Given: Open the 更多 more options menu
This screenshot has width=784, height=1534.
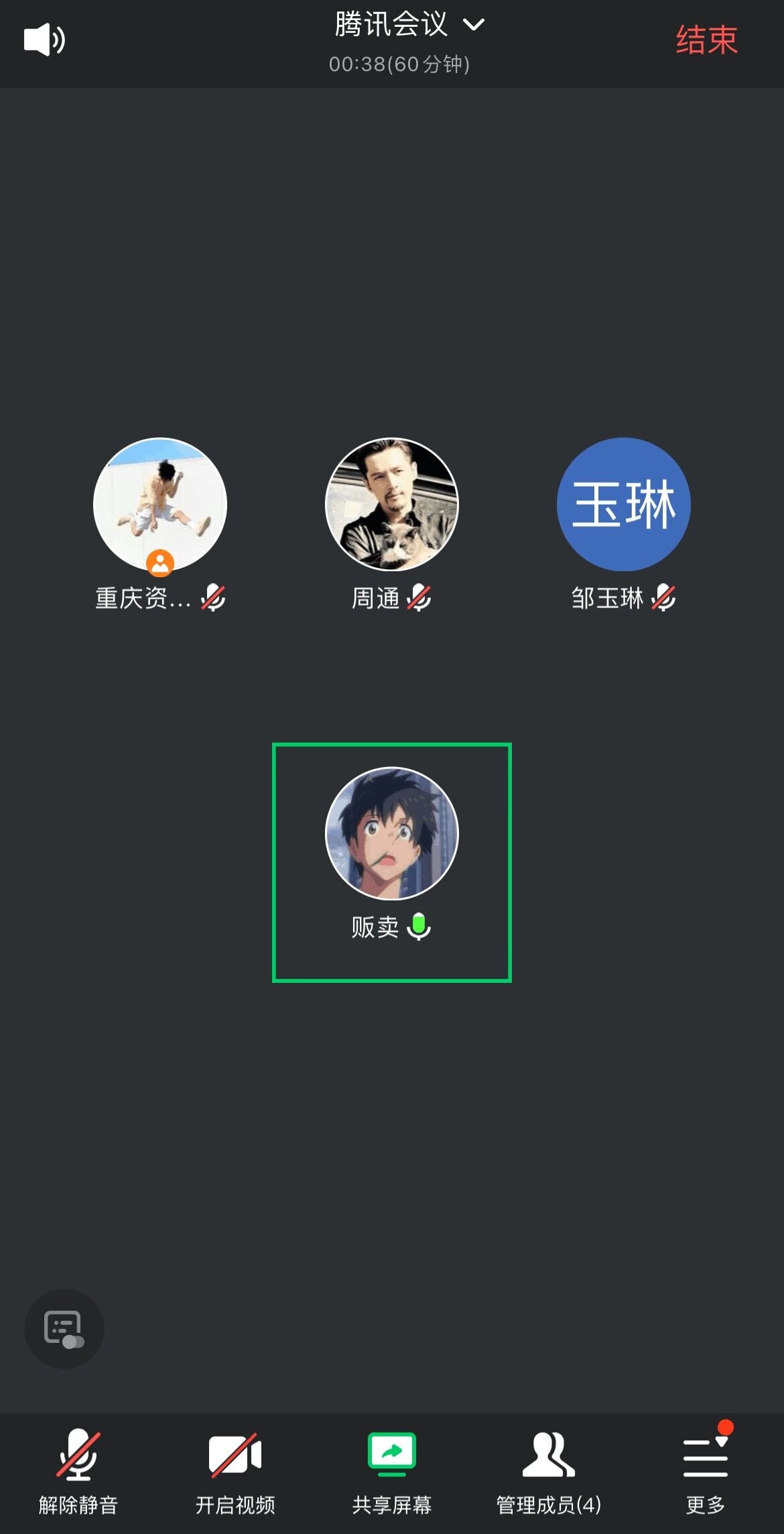Looking at the screenshot, I should [706, 1472].
